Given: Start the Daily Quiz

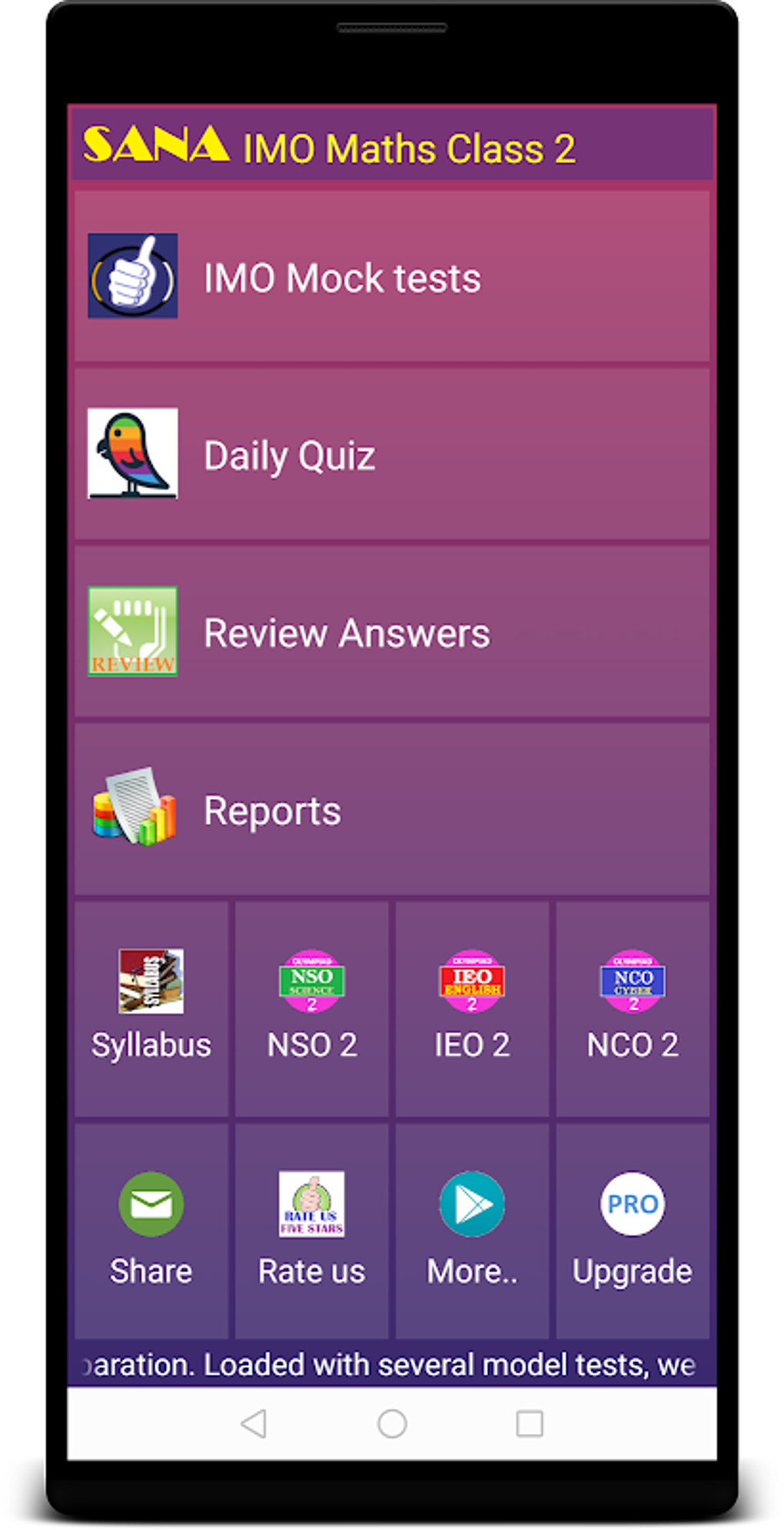Looking at the screenshot, I should tap(391, 454).
